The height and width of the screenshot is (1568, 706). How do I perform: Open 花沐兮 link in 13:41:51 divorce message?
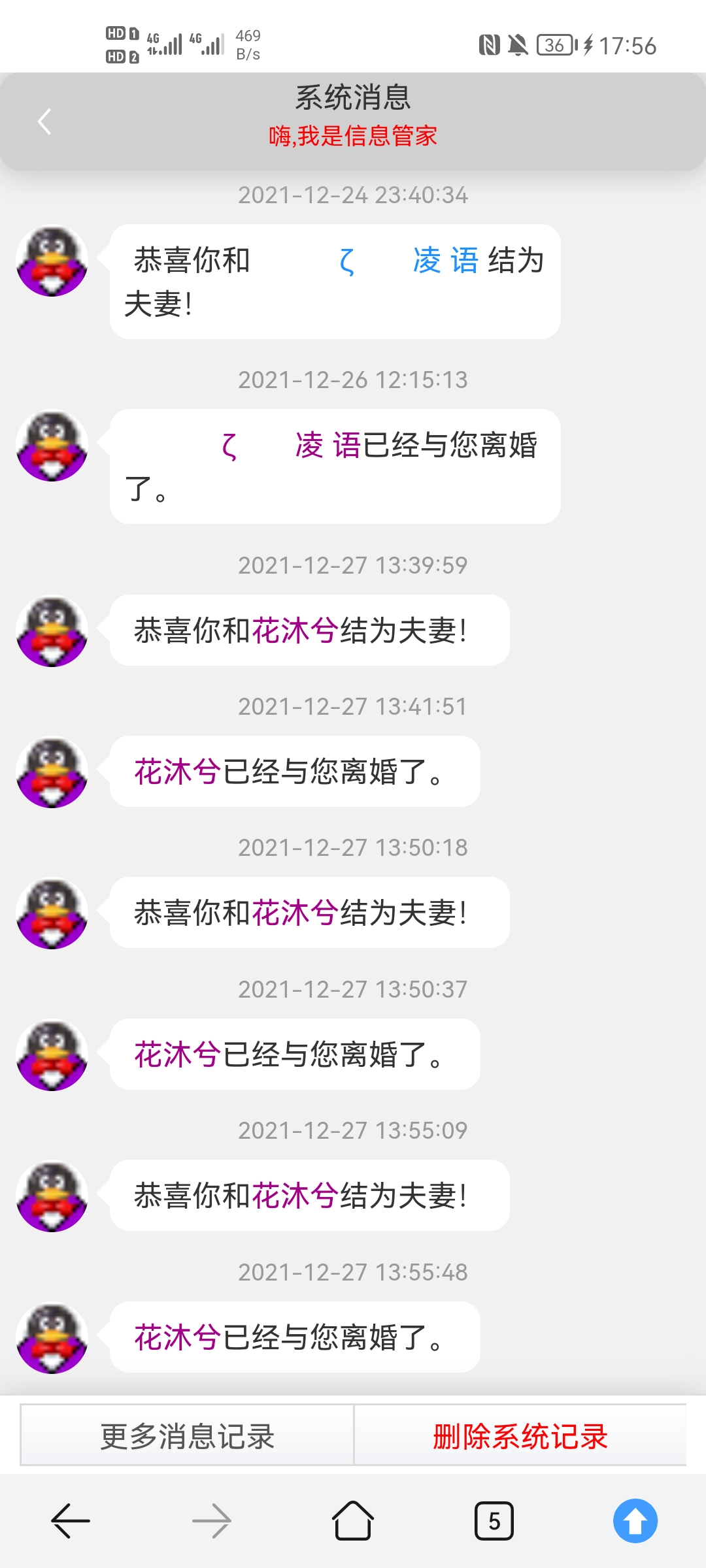[177, 772]
